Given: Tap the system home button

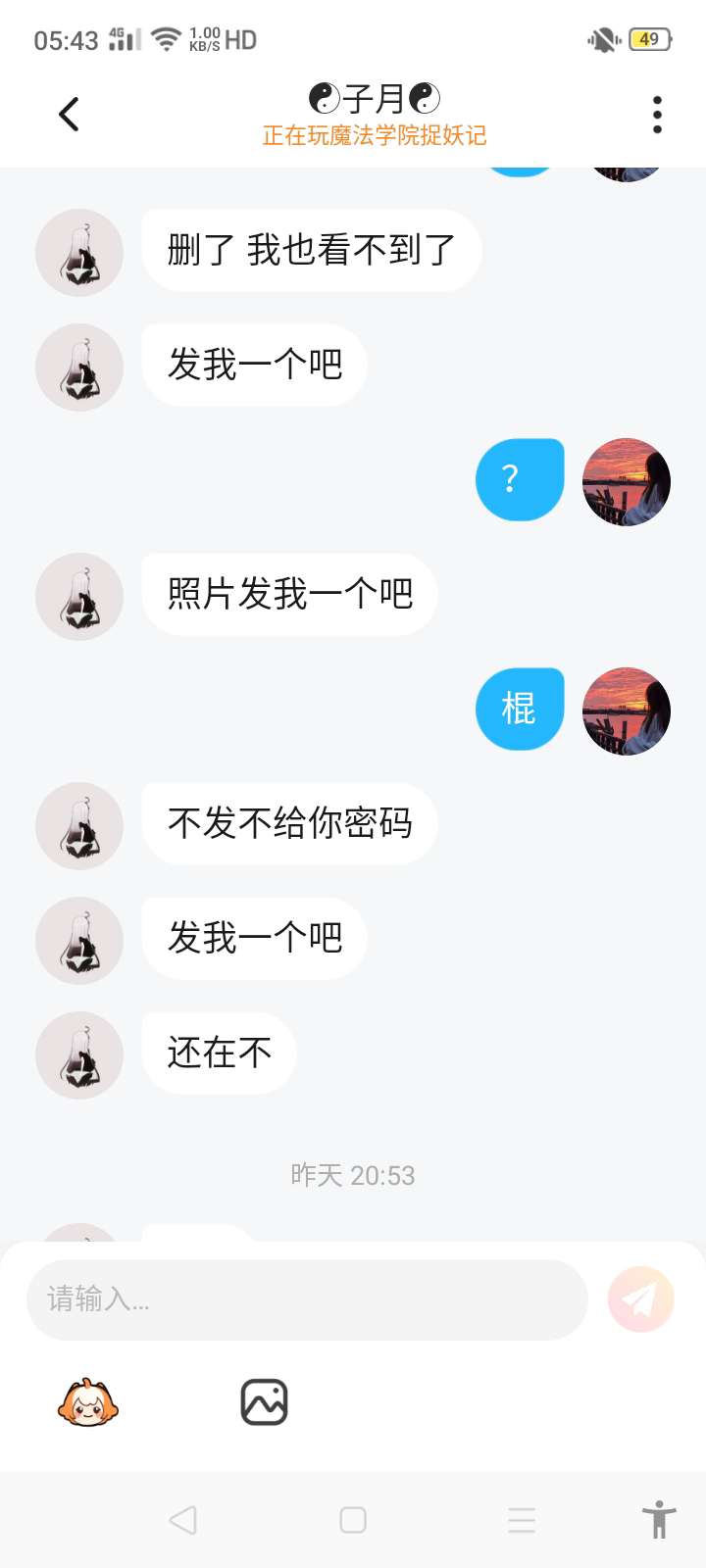Looking at the screenshot, I should [353, 1520].
